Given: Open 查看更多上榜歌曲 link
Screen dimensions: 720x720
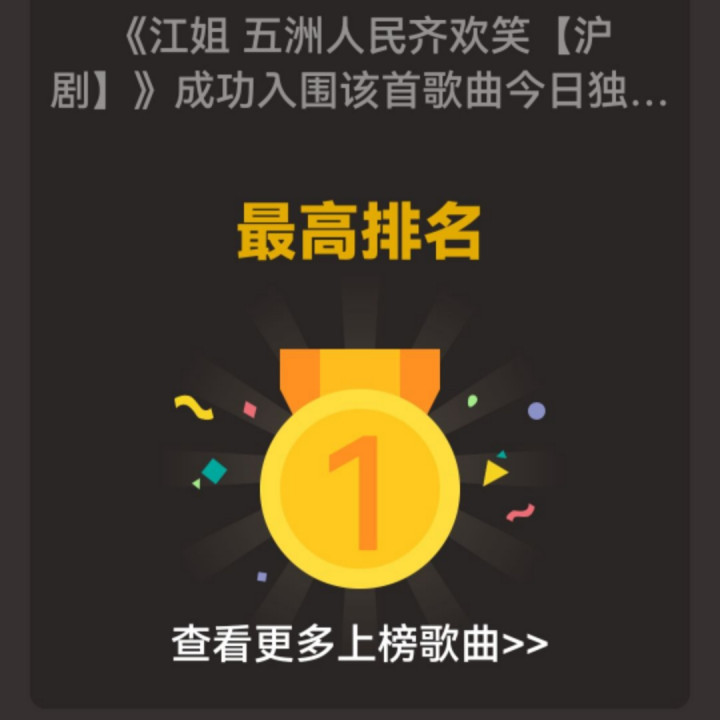Looking at the screenshot, I should pyautogui.click(x=360, y=643).
